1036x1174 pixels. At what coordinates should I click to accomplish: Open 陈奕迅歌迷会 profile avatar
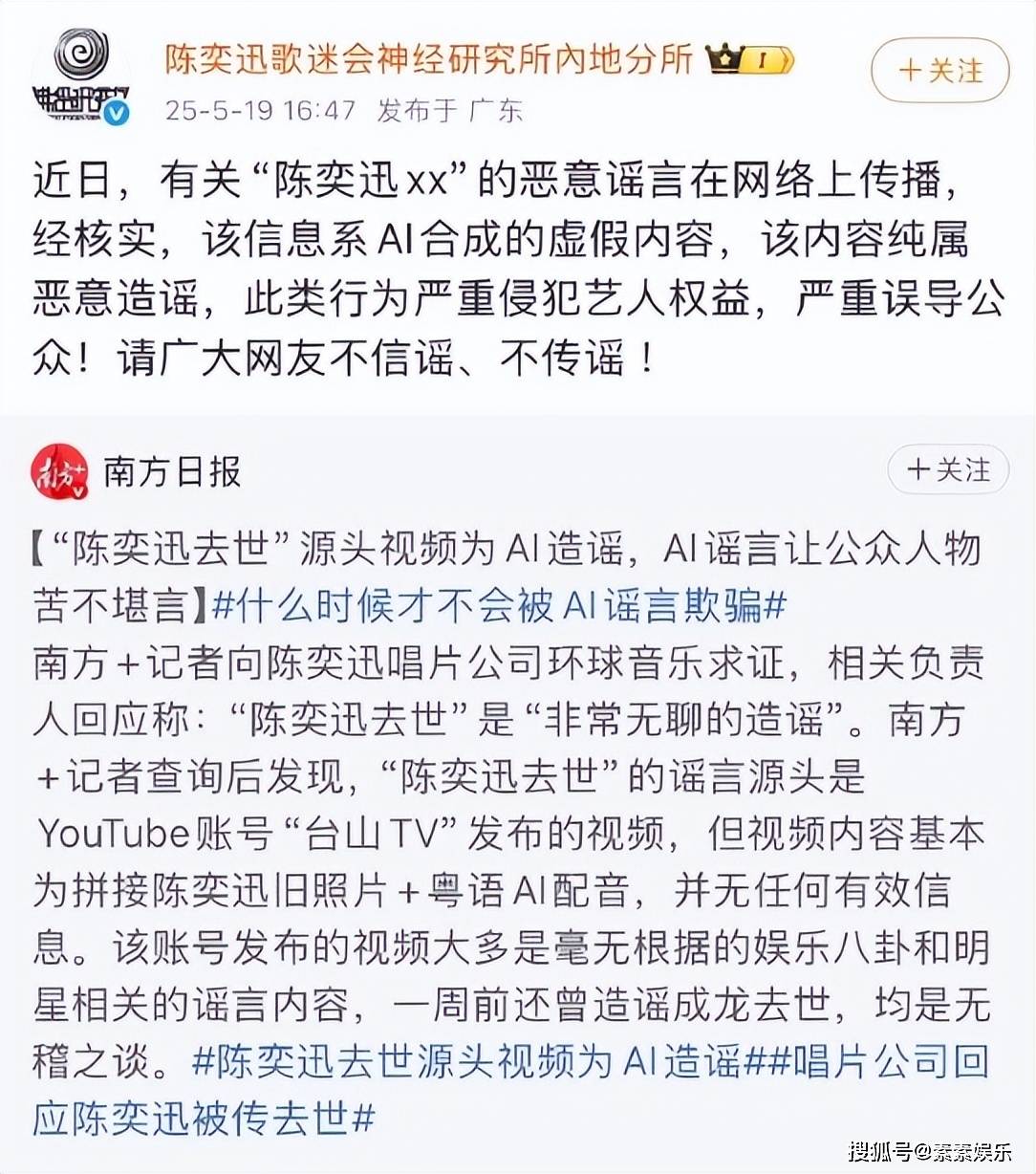pos(81,76)
